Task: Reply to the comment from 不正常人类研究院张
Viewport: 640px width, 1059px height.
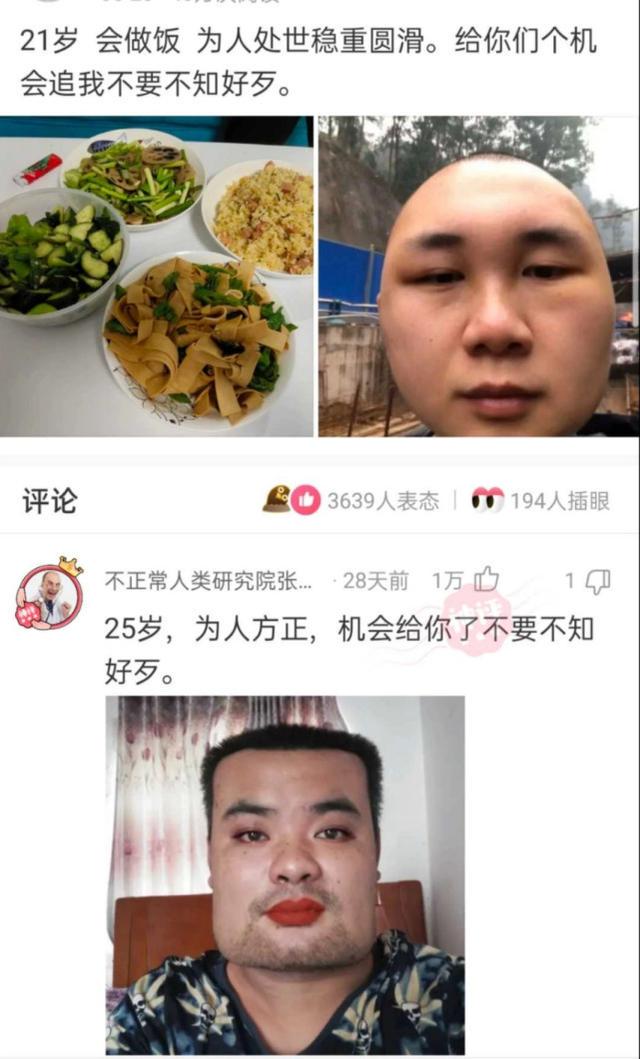Action: [597, 580]
